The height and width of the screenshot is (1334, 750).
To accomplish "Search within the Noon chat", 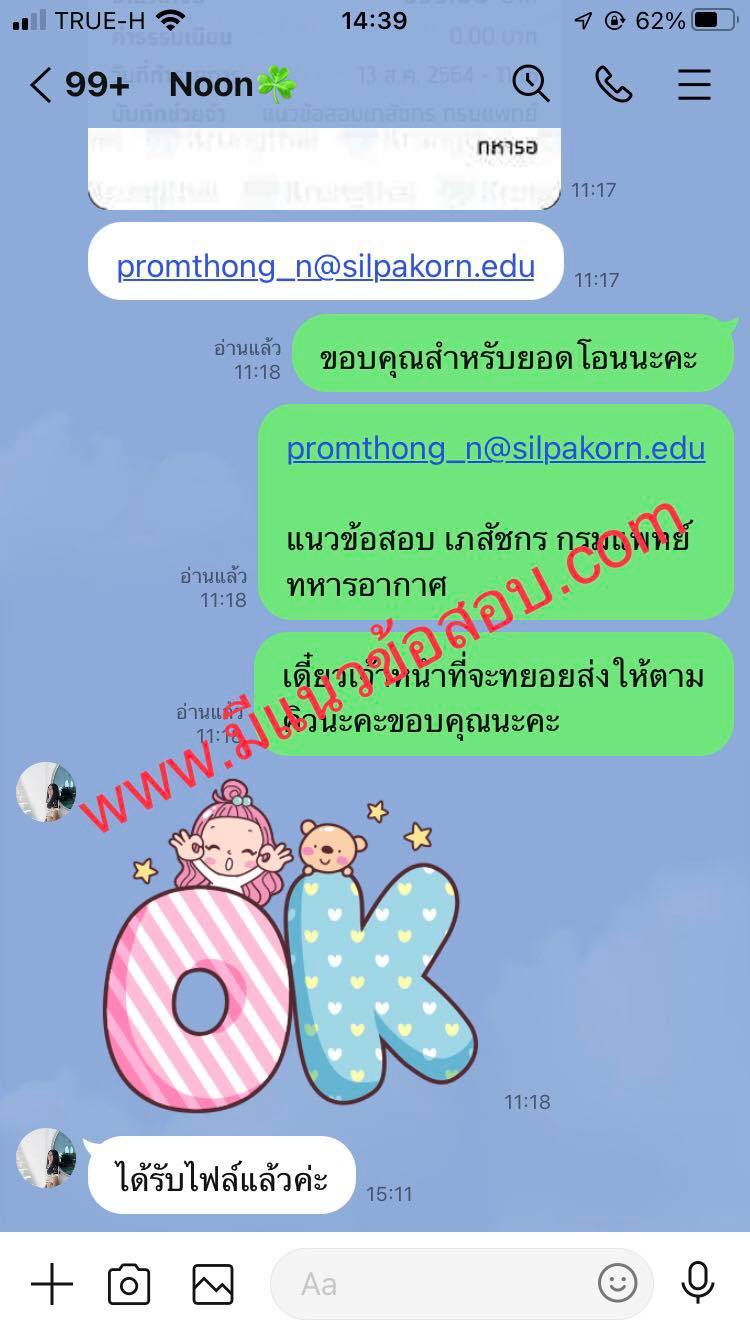I will (x=531, y=84).
